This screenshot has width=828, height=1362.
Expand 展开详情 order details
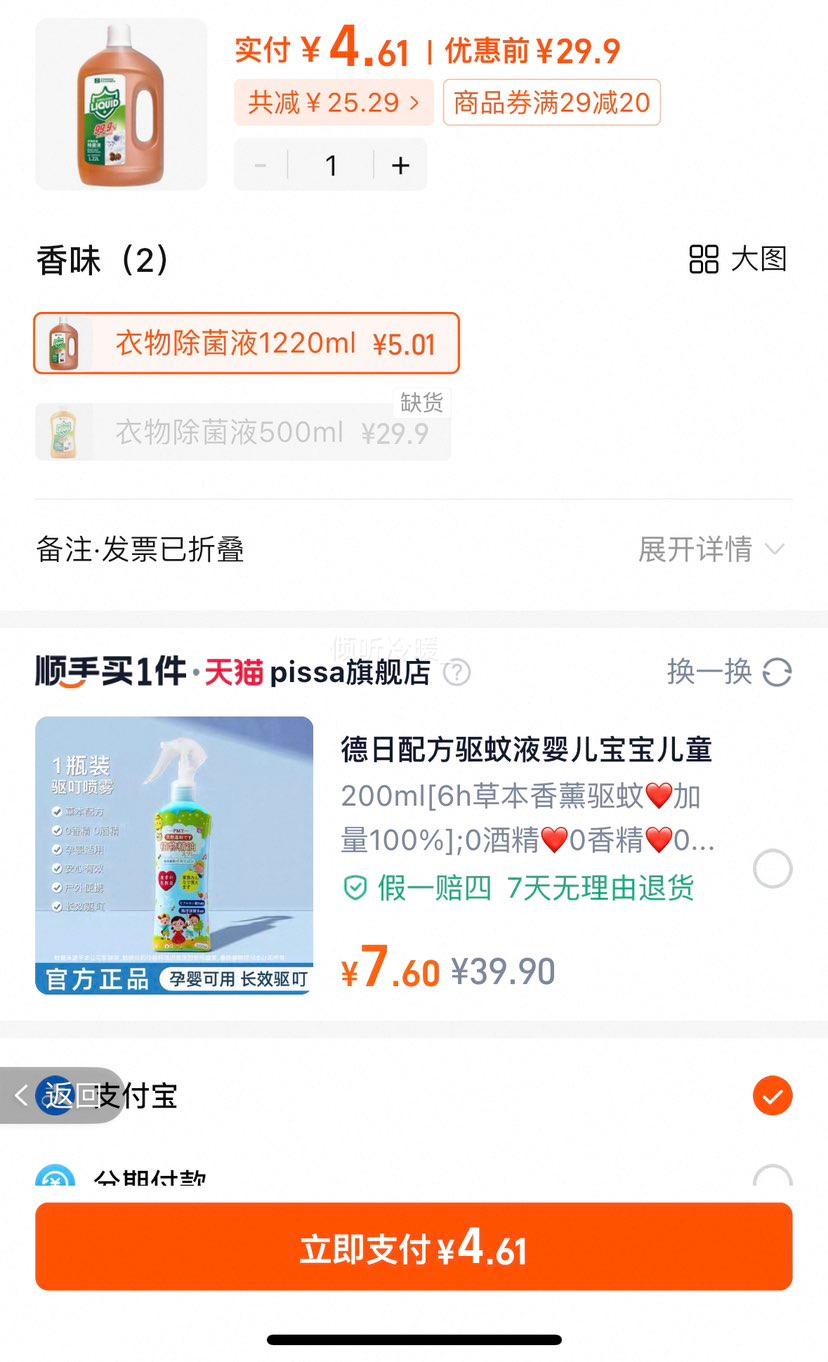click(698, 549)
